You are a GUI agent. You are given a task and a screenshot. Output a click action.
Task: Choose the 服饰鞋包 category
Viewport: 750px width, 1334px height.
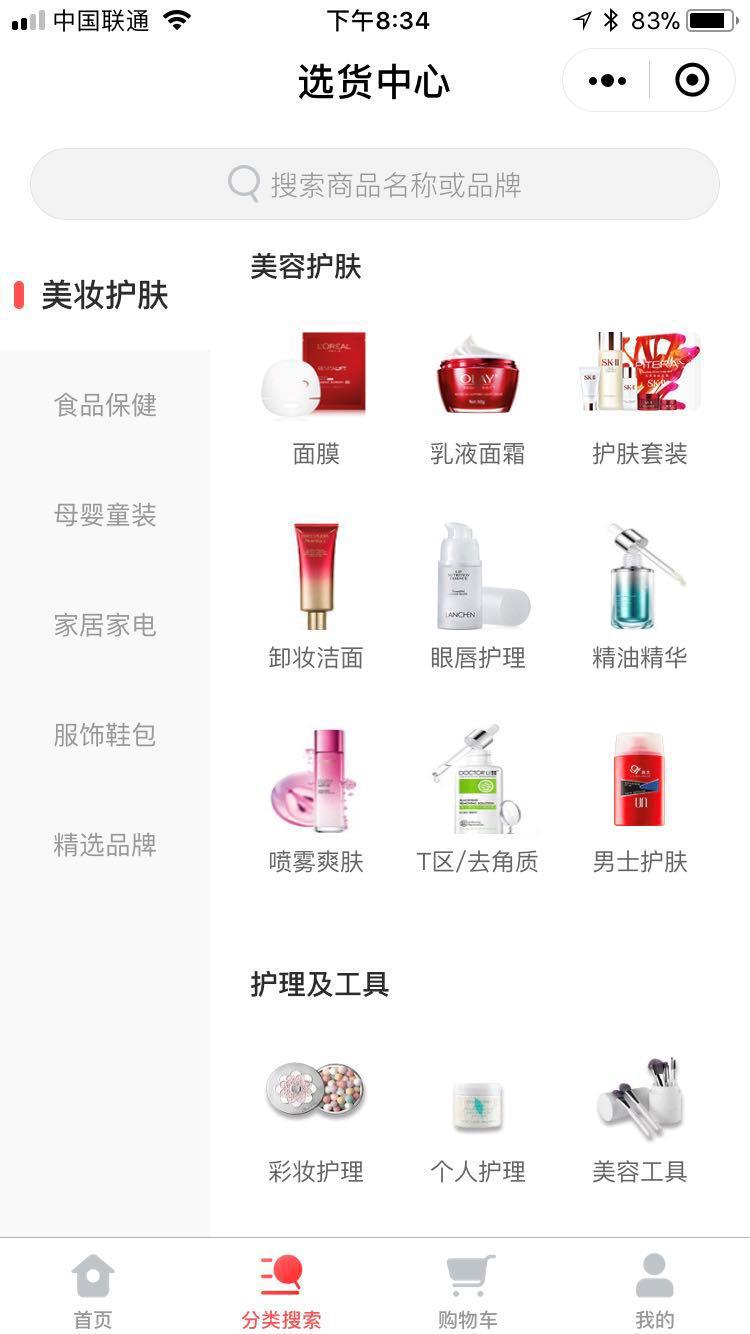105,735
